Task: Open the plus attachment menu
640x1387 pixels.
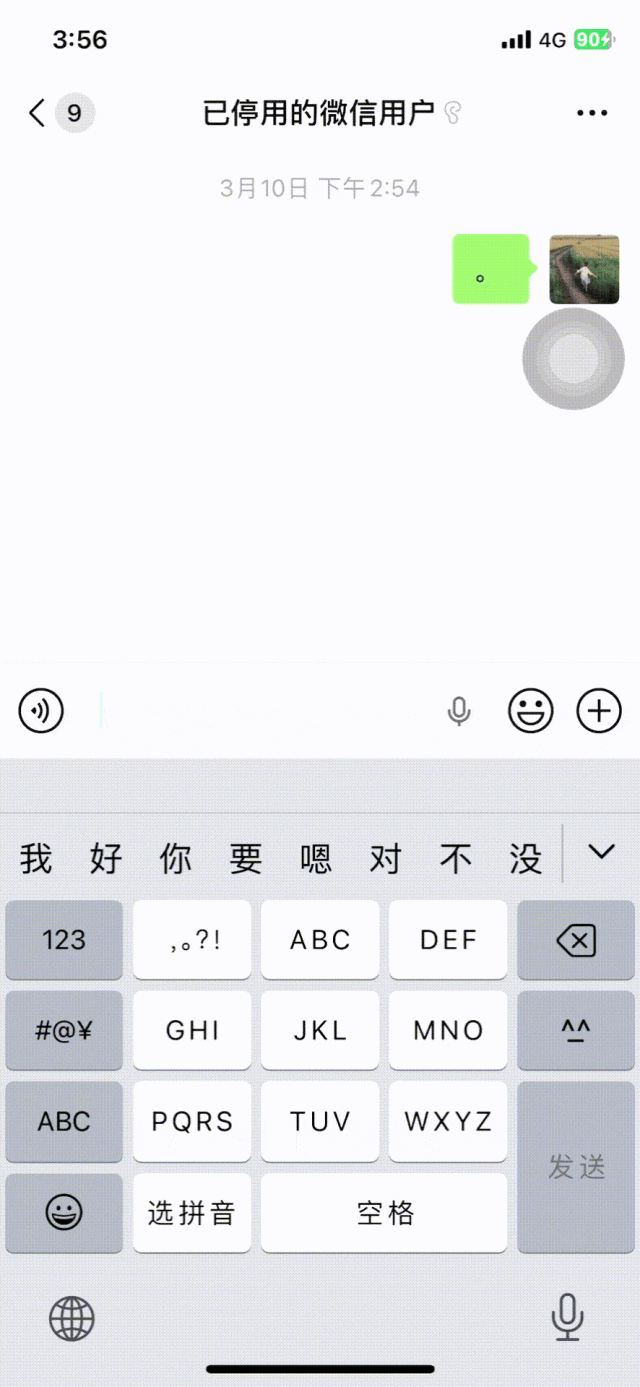Action: (x=599, y=711)
